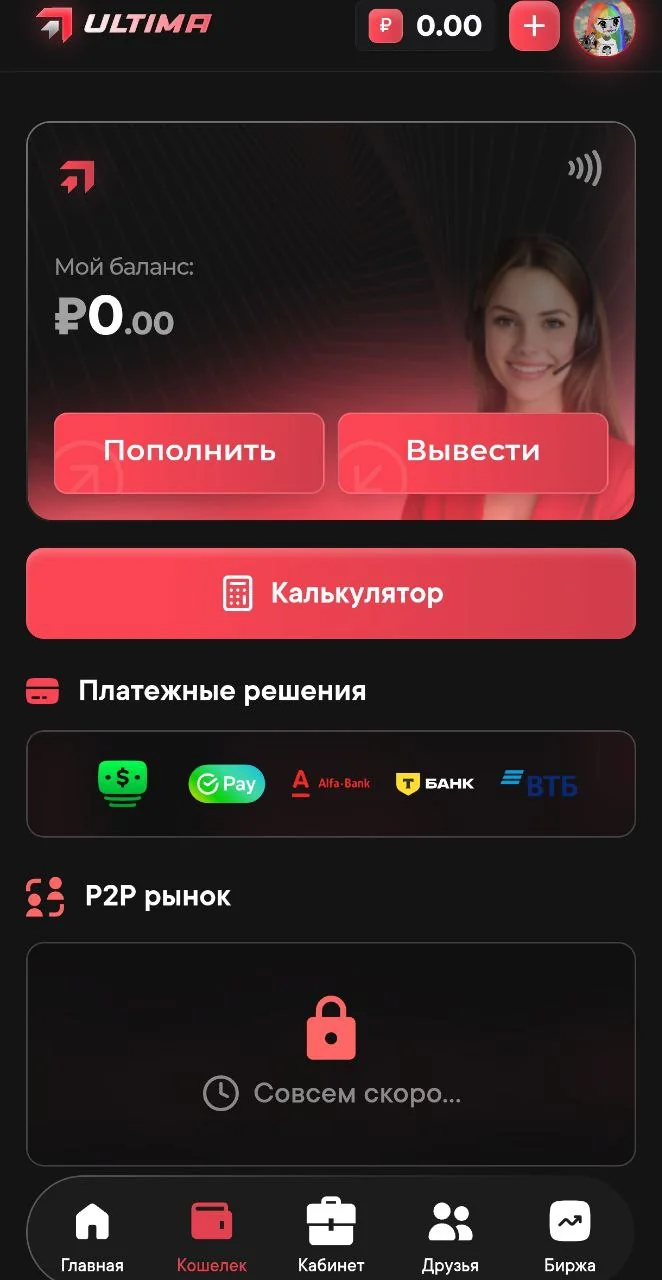Screen dimensions: 662x1280
Task: Open the Калькулятор
Action: (x=331, y=593)
